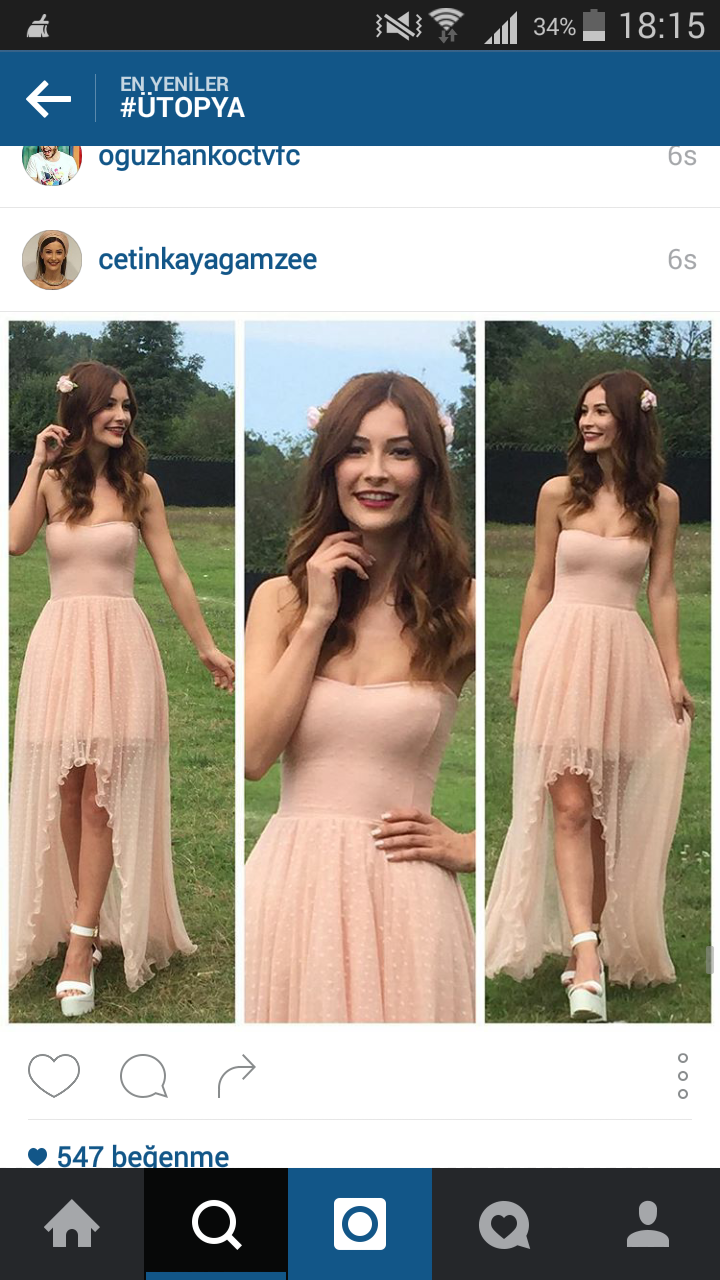
Task: Switch to the Activity tab
Action: (504, 1224)
